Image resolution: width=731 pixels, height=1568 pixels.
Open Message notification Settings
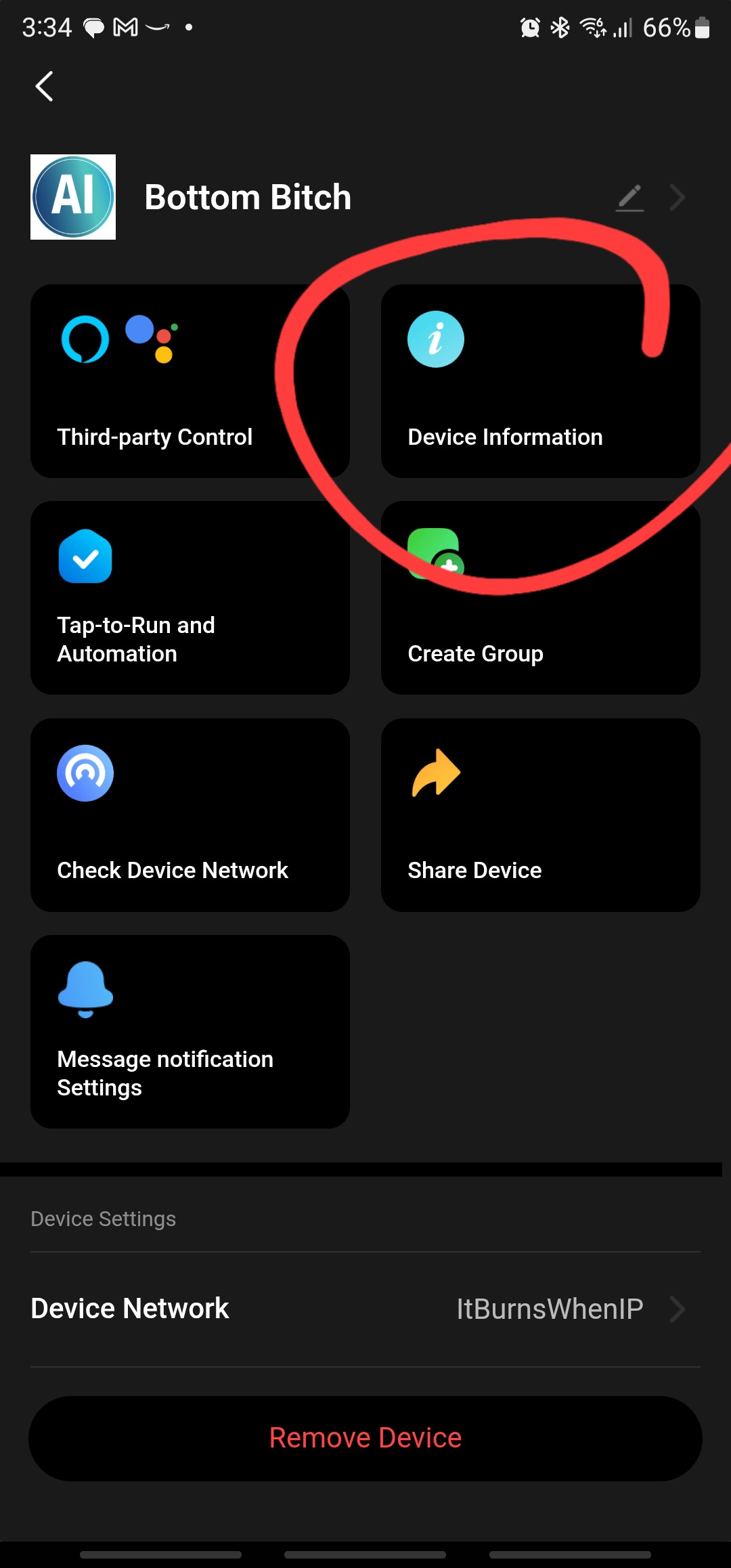pyautogui.click(x=190, y=1031)
